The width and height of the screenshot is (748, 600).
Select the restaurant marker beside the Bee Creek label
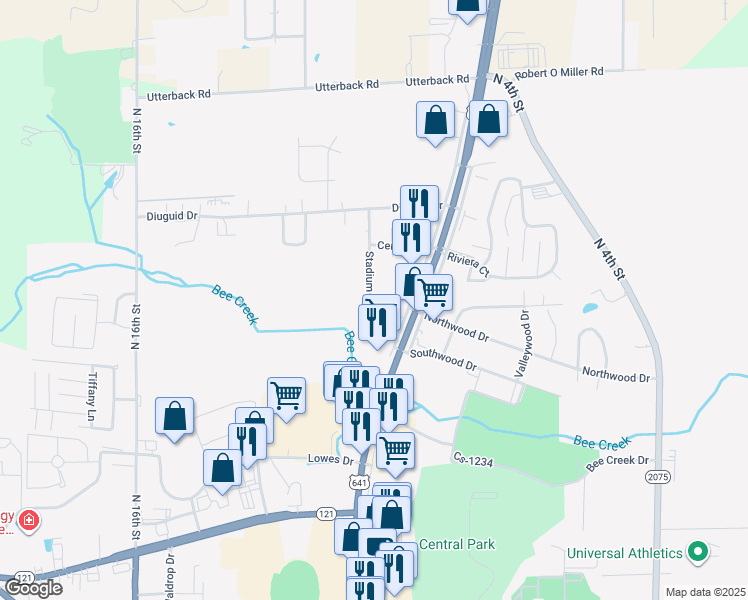(376, 322)
